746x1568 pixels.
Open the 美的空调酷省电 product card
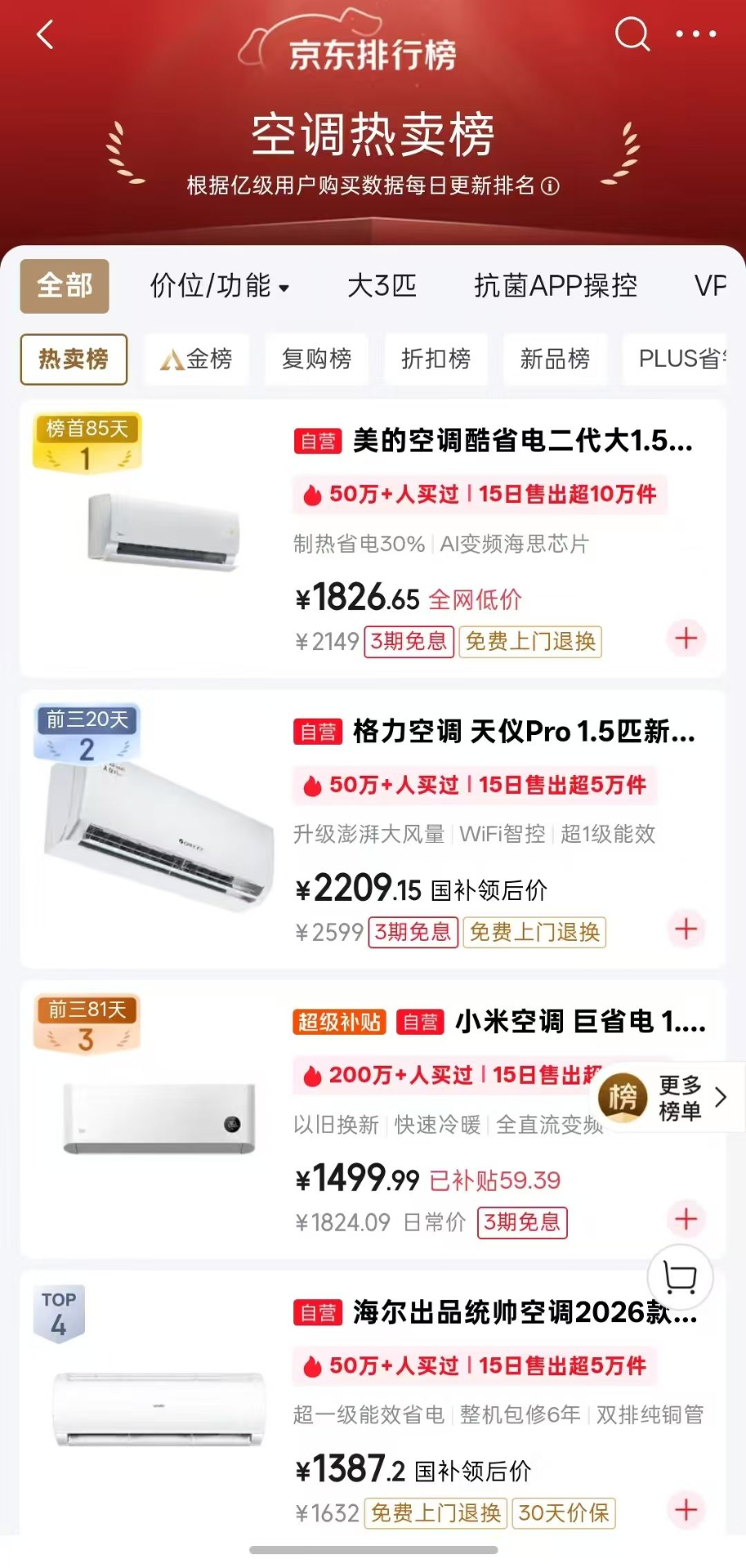[373, 539]
